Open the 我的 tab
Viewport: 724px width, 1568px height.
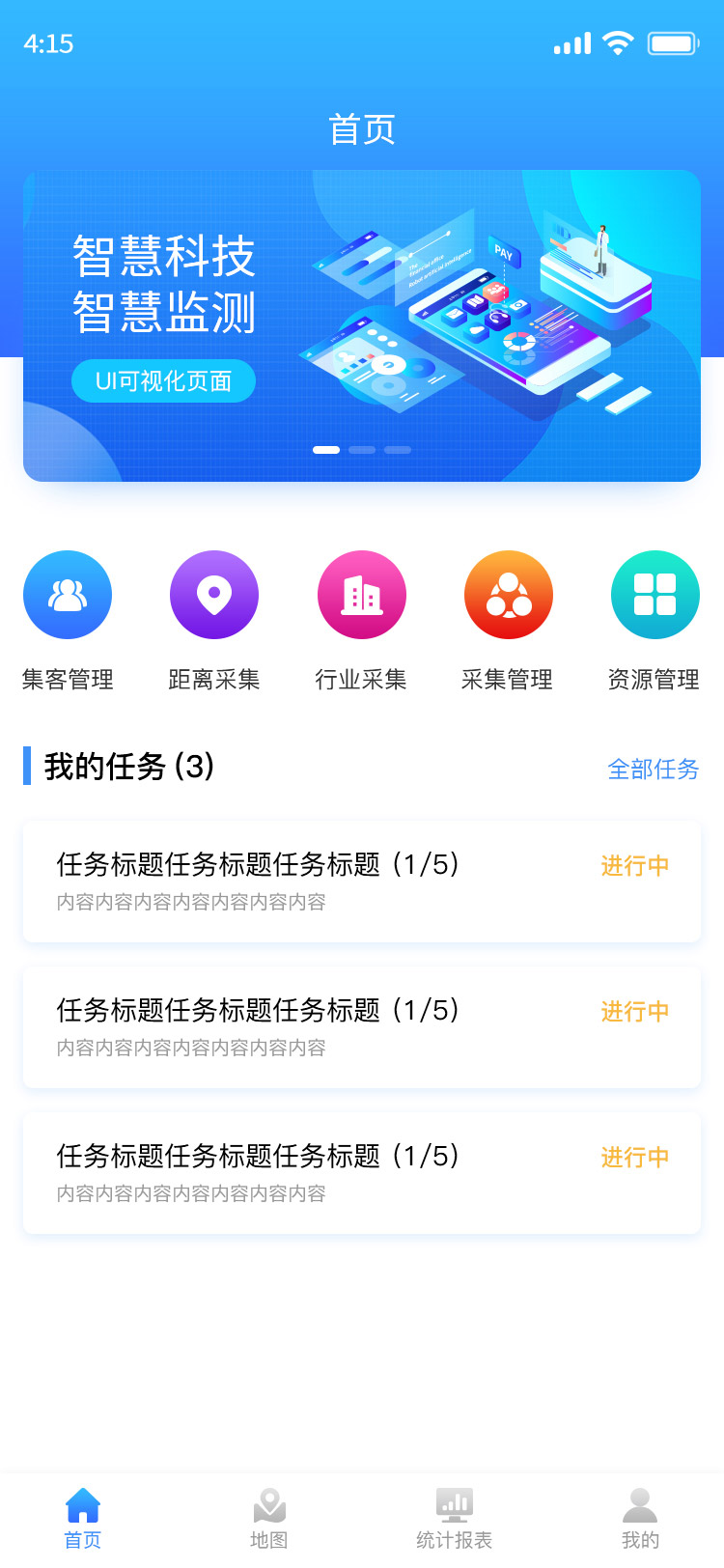coord(640,1519)
